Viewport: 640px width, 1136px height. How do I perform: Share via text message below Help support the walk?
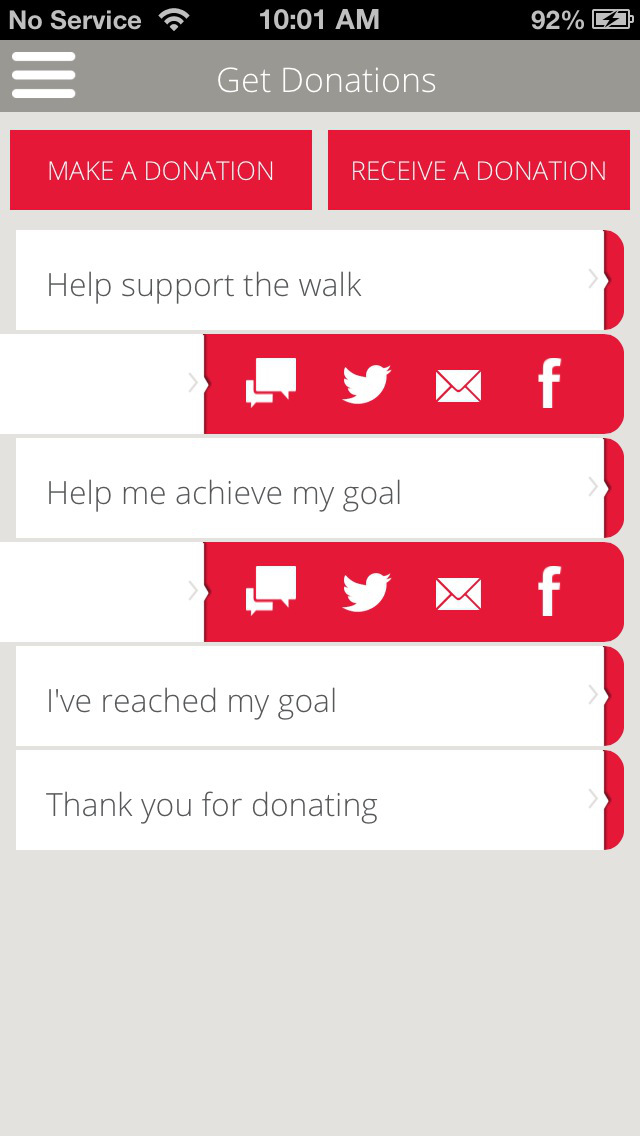[271, 383]
